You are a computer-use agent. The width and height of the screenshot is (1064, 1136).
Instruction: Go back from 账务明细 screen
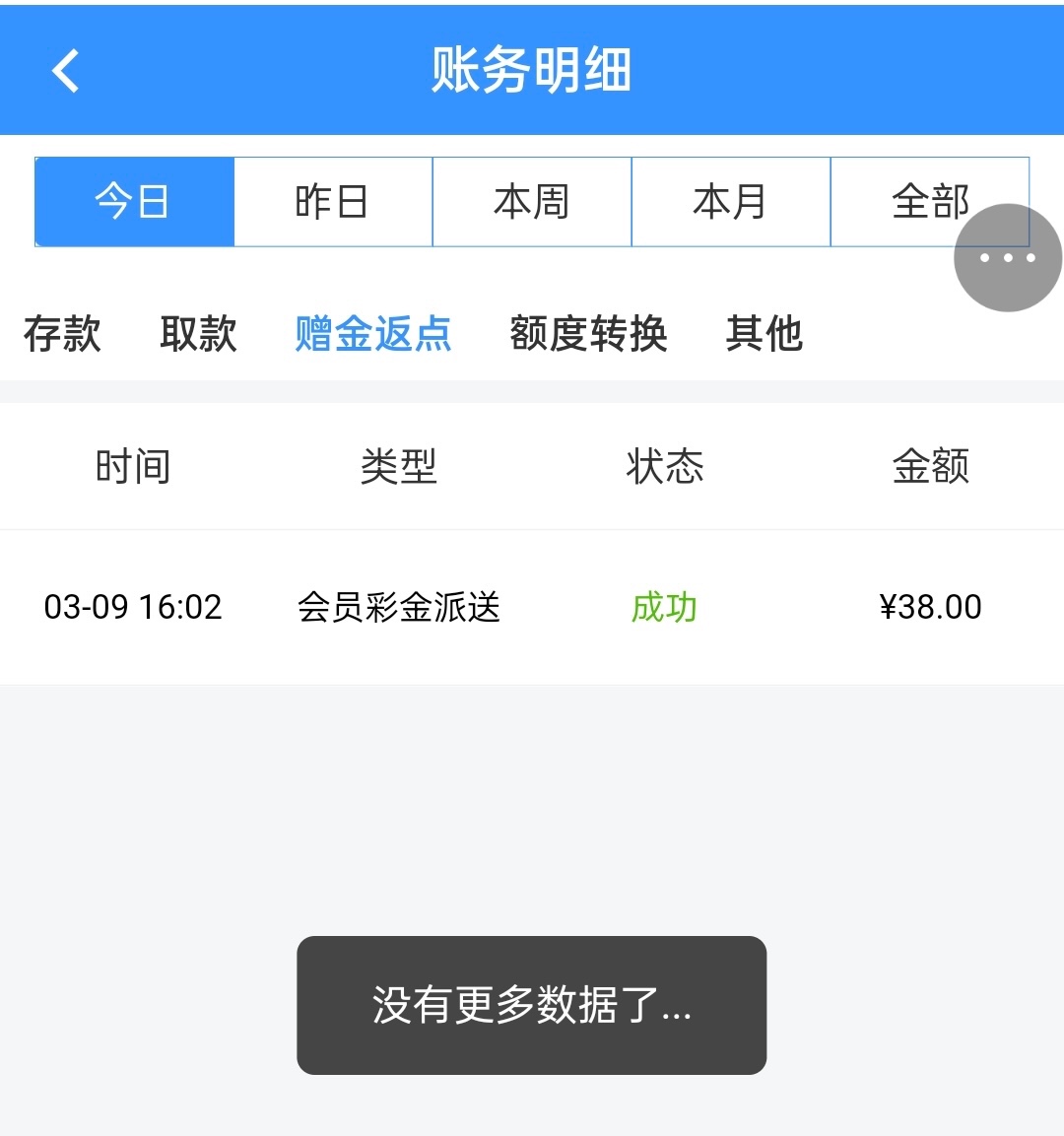click(x=65, y=71)
